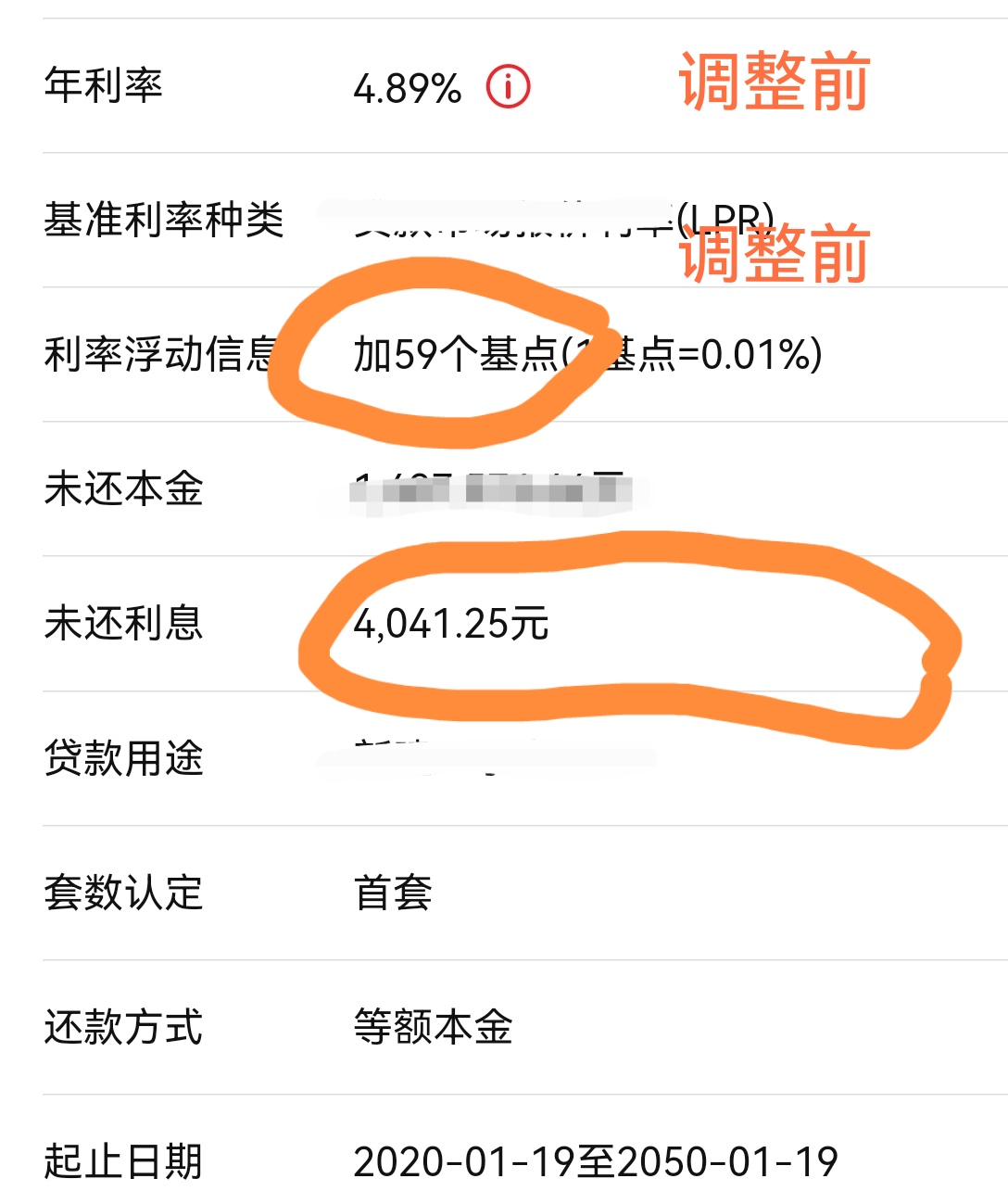Open the annual rate info tooltip
1008x1204 pixels.
(508, 87)
